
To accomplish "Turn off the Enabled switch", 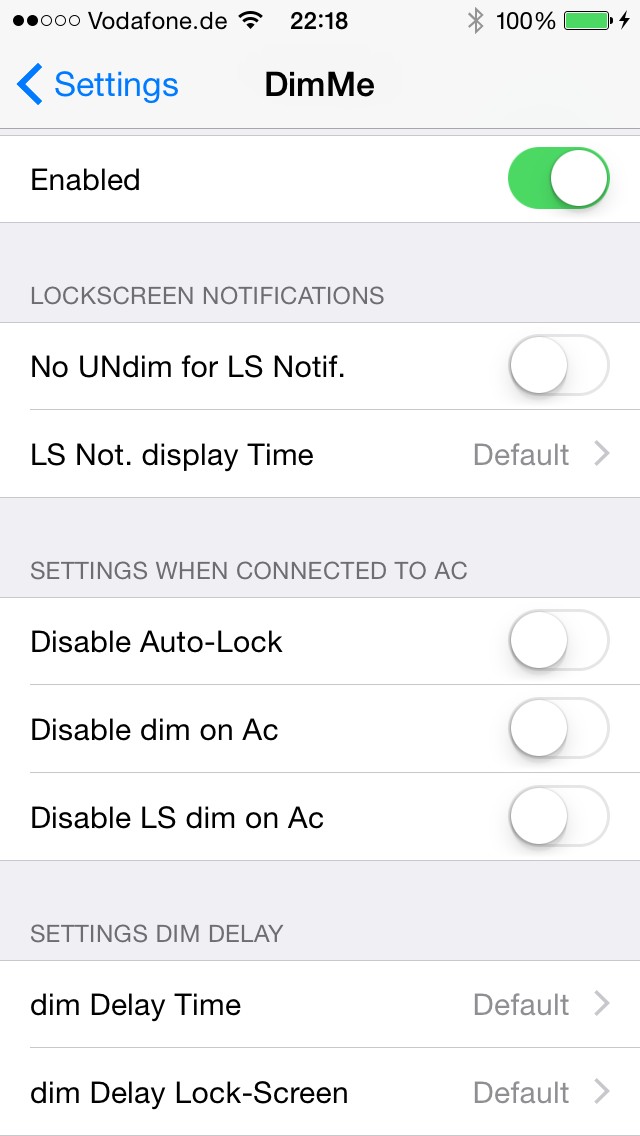I will [x=558, y=180].
